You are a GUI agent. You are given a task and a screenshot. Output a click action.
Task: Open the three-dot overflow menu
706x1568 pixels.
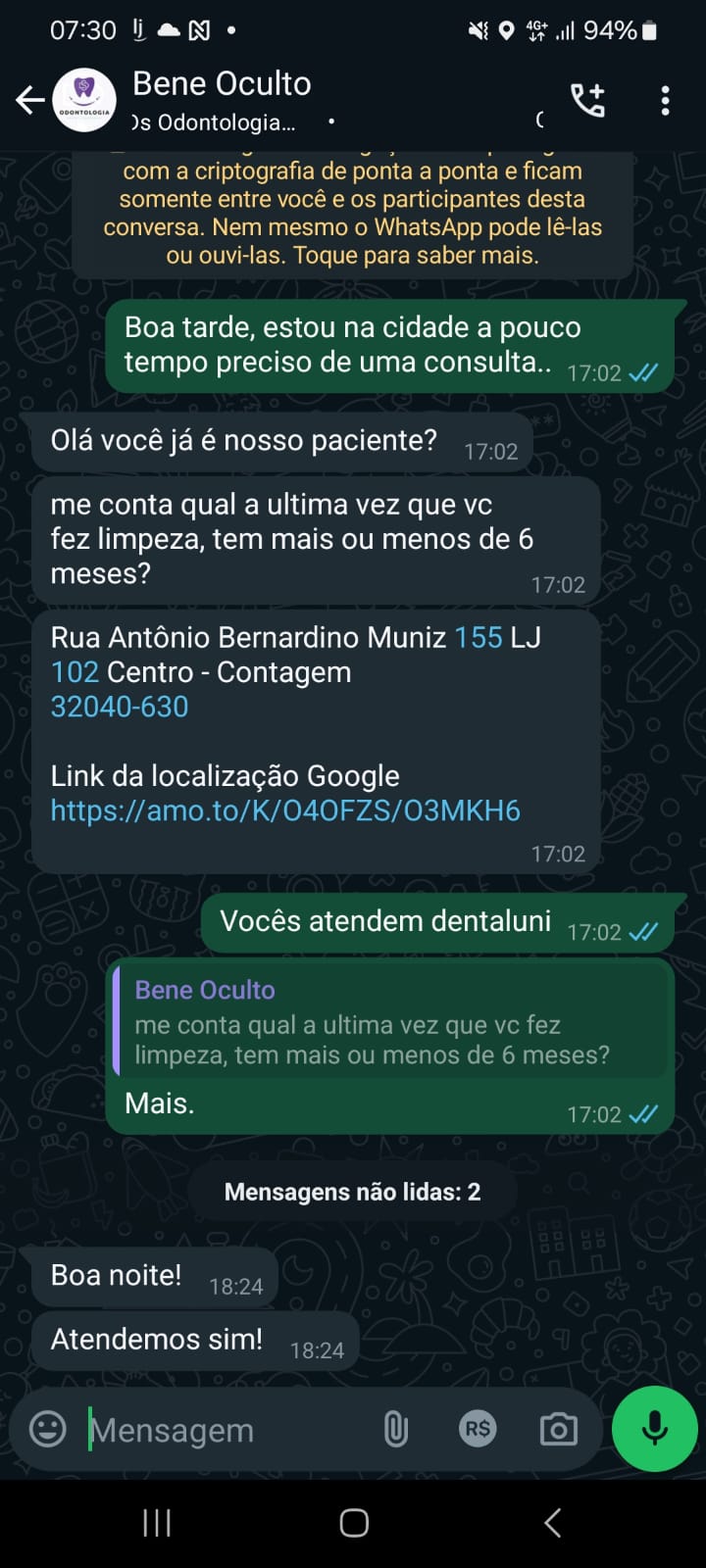[665, 100]
